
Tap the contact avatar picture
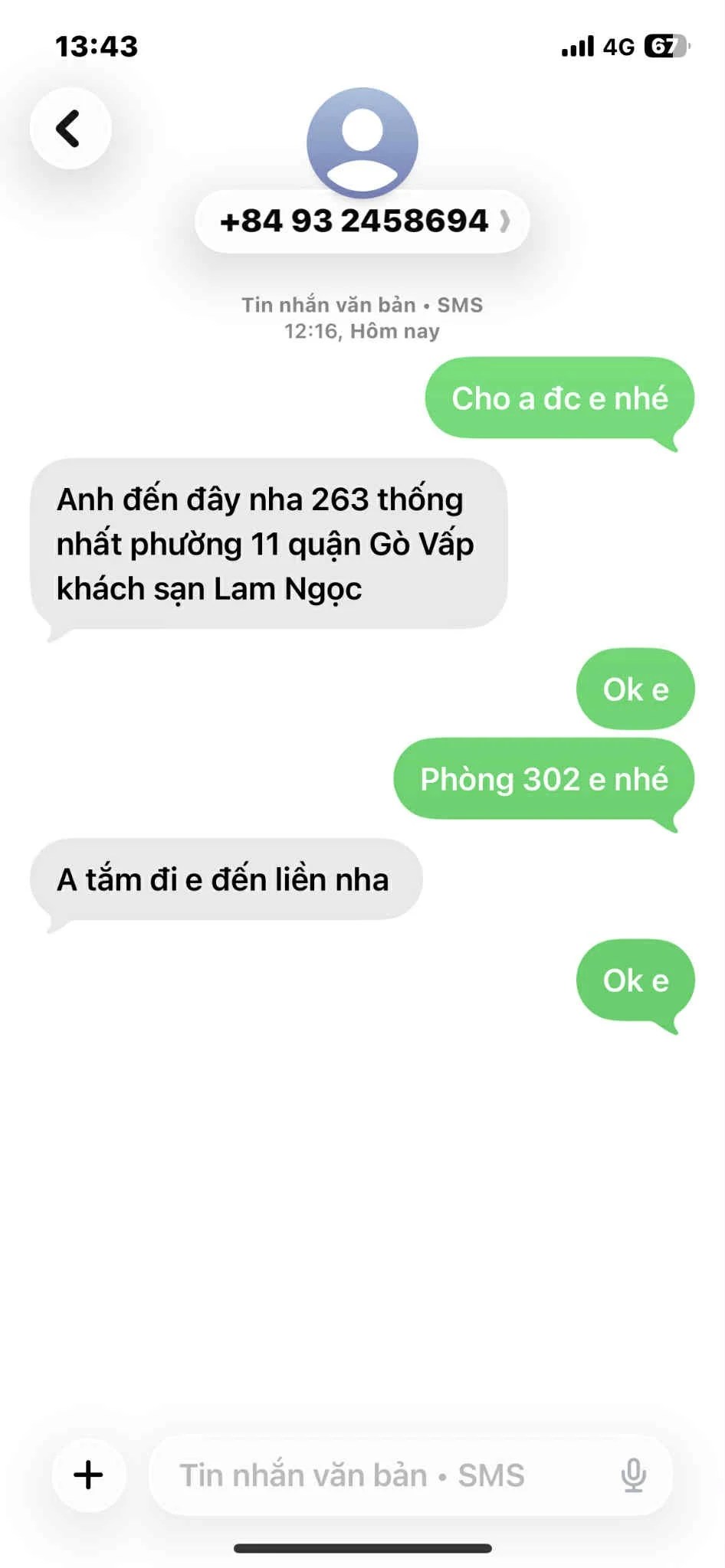[362, 141]
